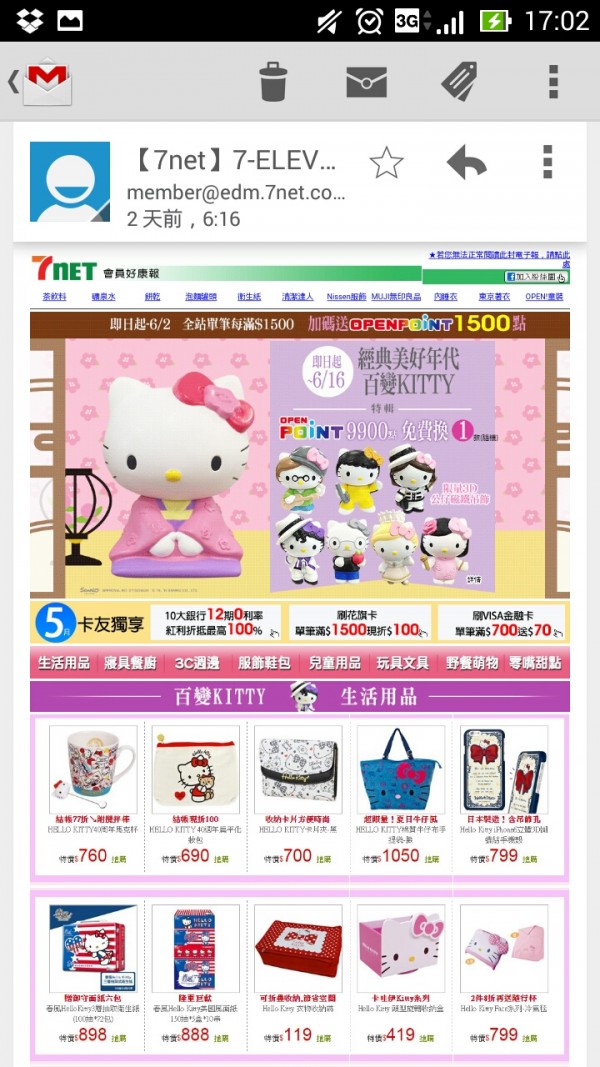The width and height of the screenshot is (600, 1067).
Task: Open the 玩具文具 category link
Action: [x=402, y=663]
